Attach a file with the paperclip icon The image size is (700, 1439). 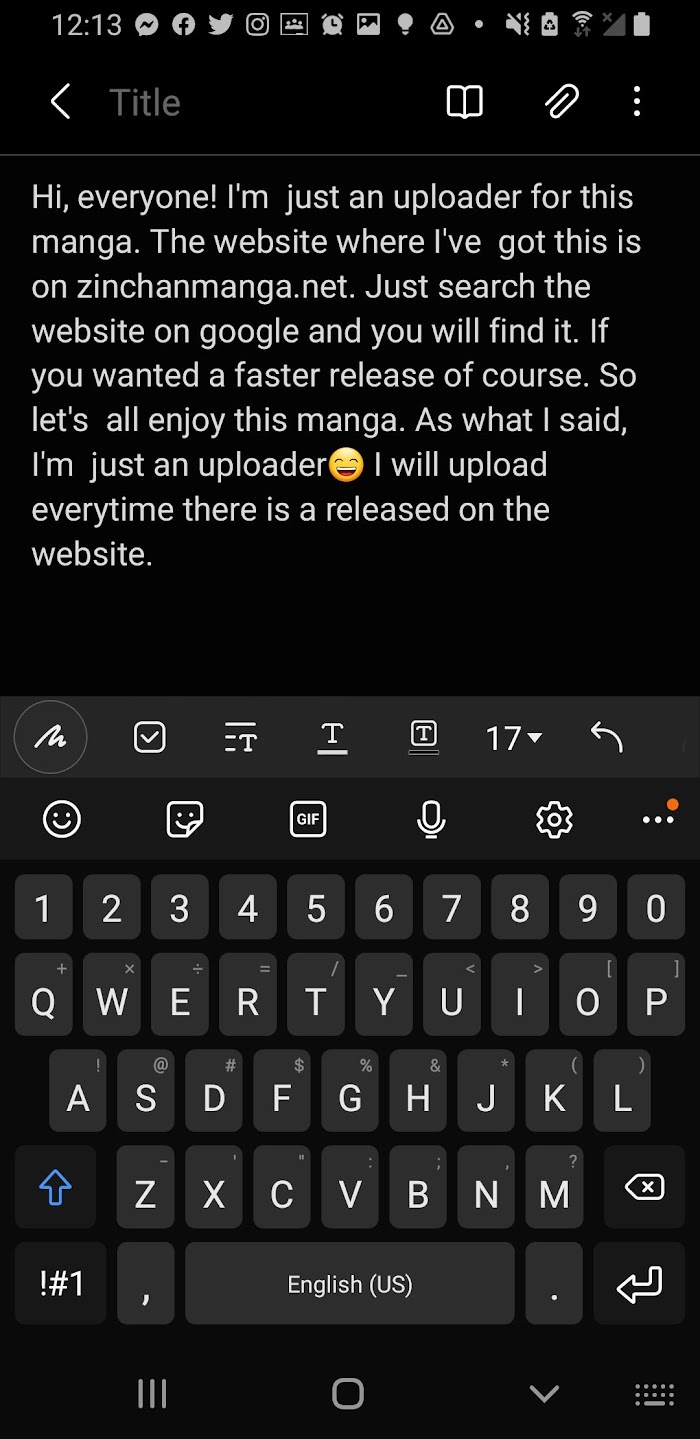[561, 102]
